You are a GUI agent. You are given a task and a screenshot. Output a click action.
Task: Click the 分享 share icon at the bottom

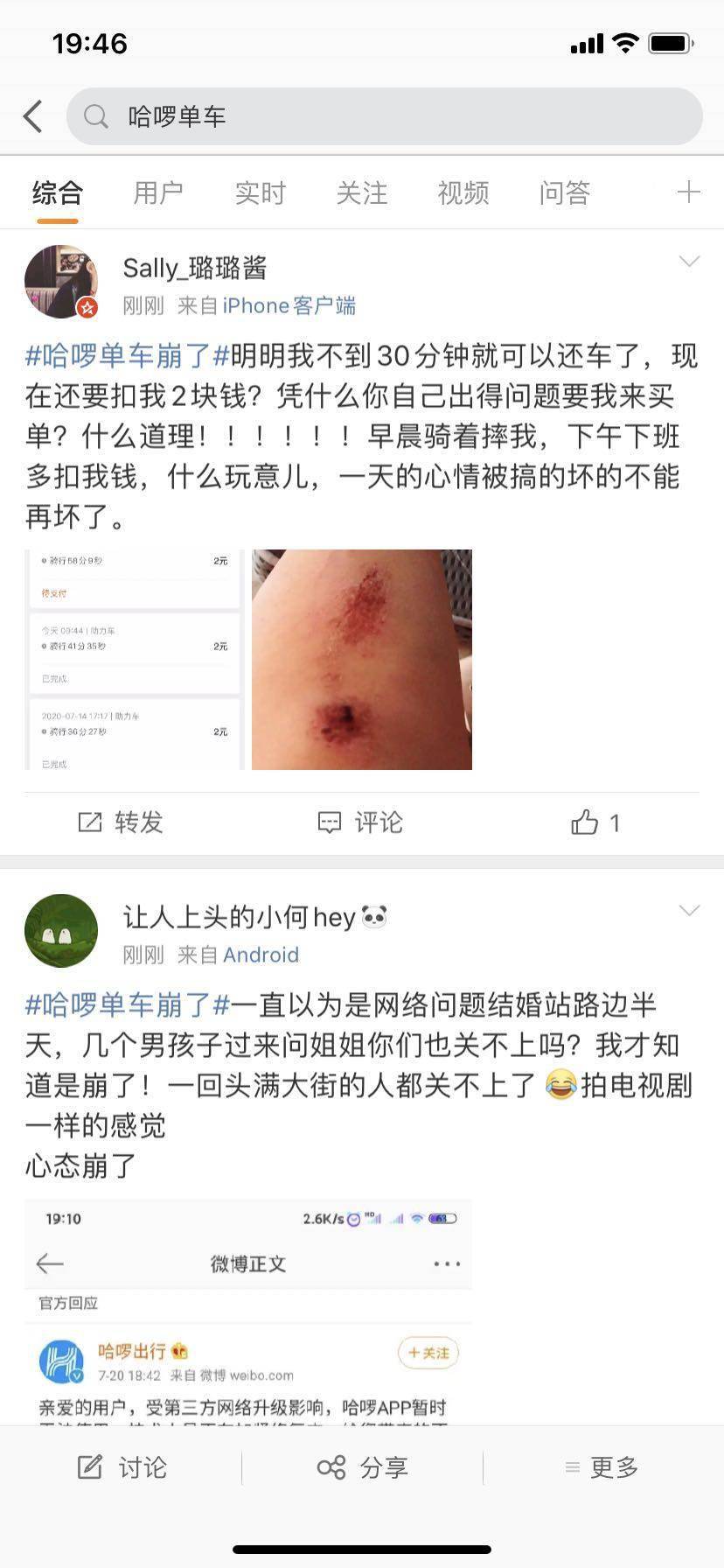(331, 1467)
